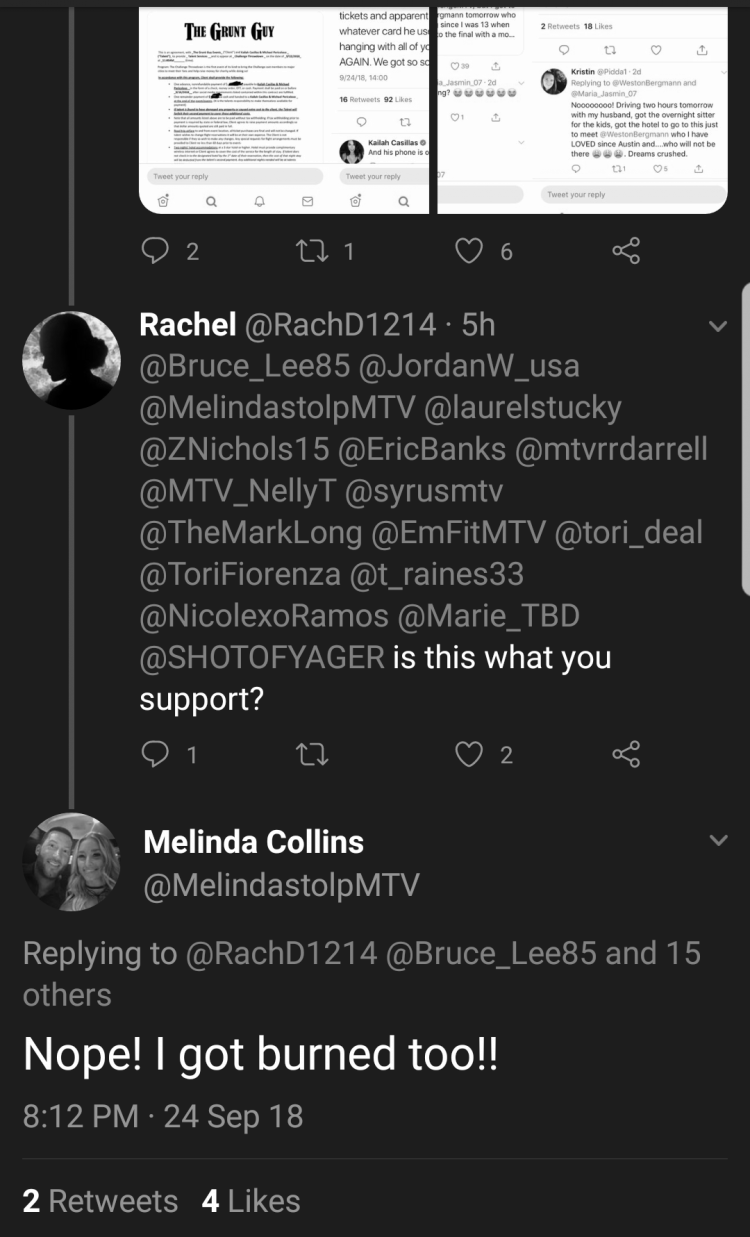Expand the dropdown arrow on Rachel's tweet

click(x=718, y=326)
